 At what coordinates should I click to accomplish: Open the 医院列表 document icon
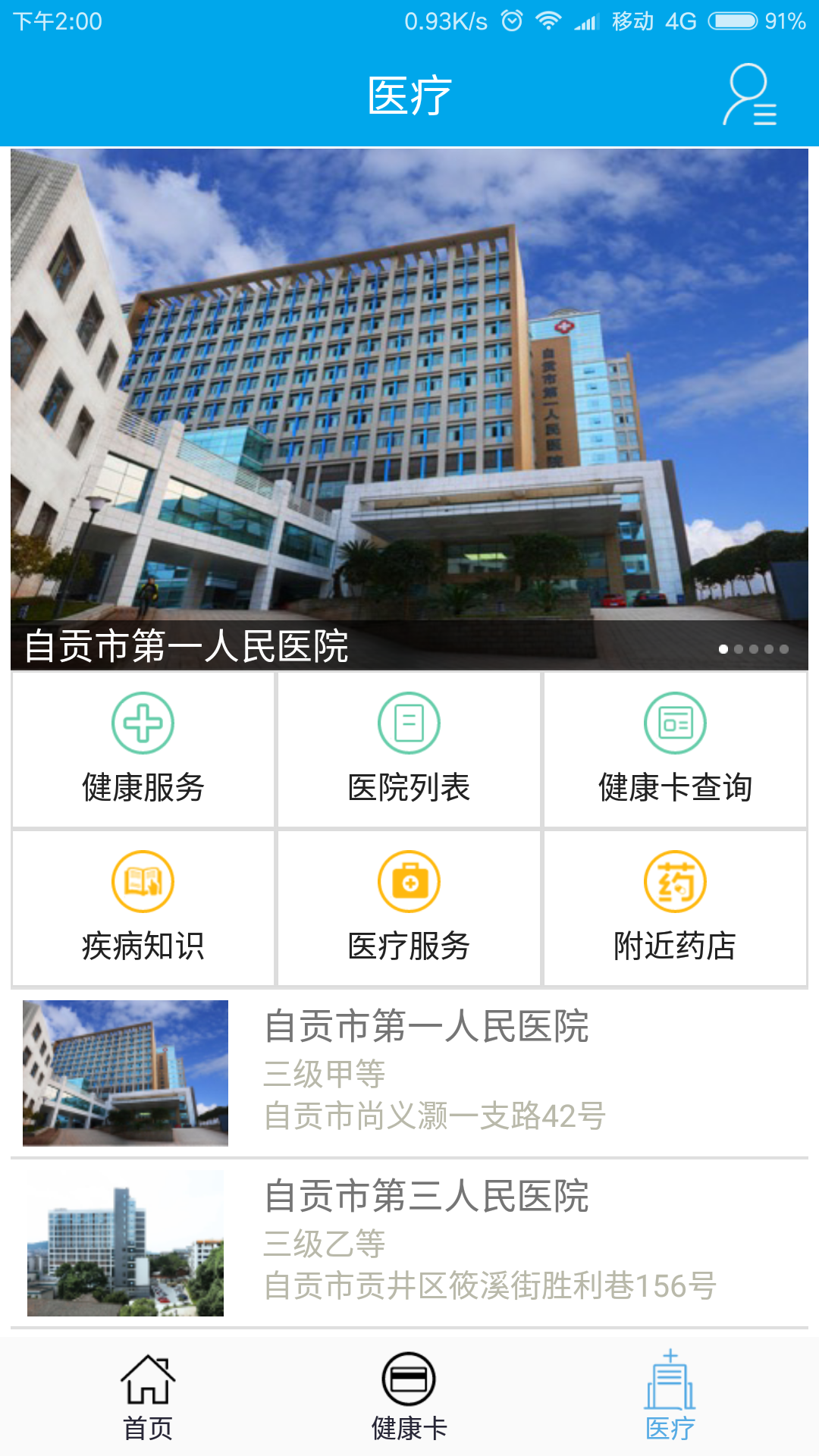pos(409,724)
